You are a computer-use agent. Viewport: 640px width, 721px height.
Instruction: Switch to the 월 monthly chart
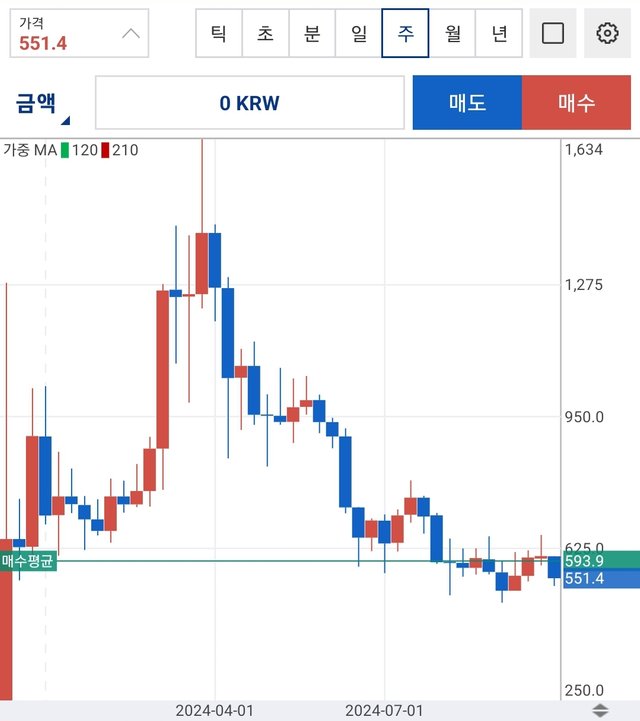click(x=452, y=33)
